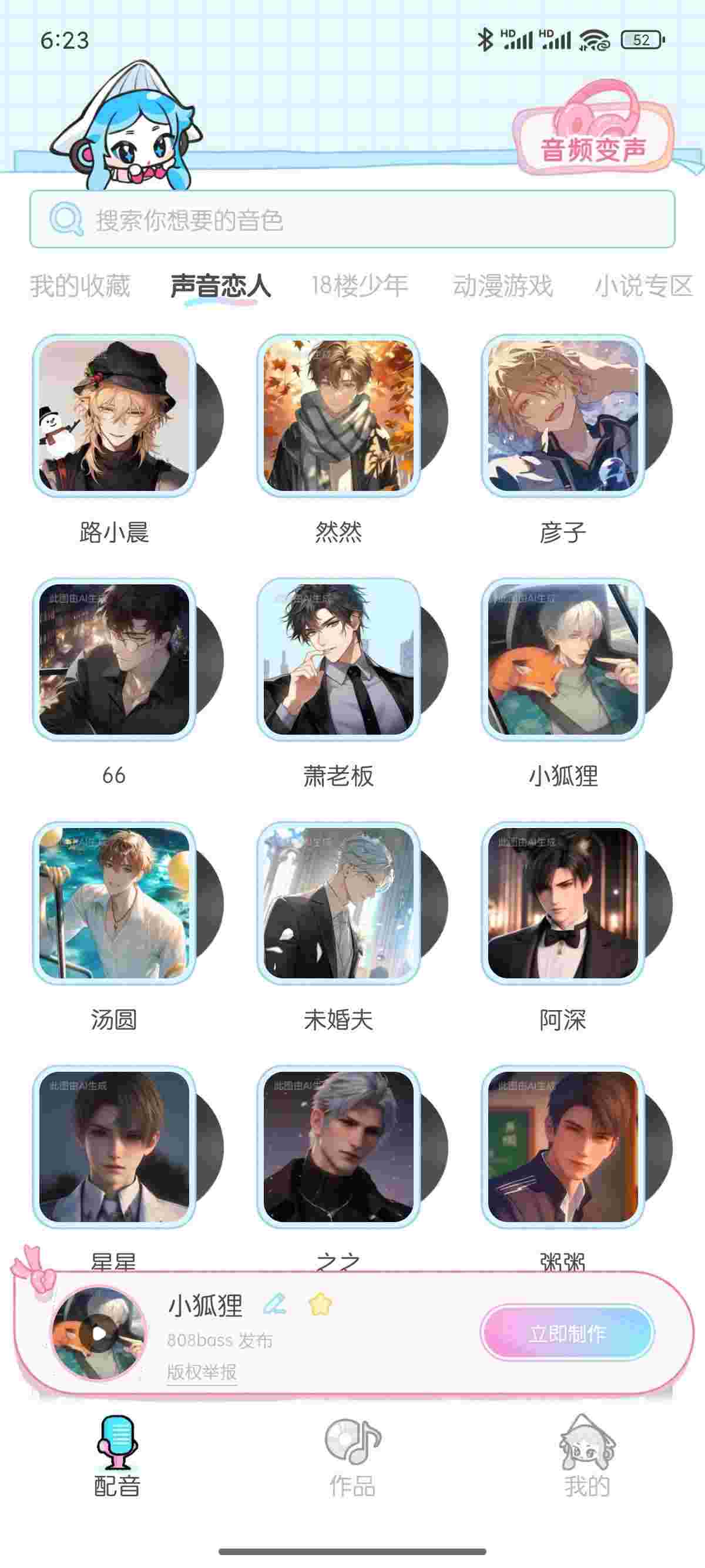Edit the 小狐狸 voice with pencil icon
This screenshot has width=705, height=1568.
[274, 1304]
